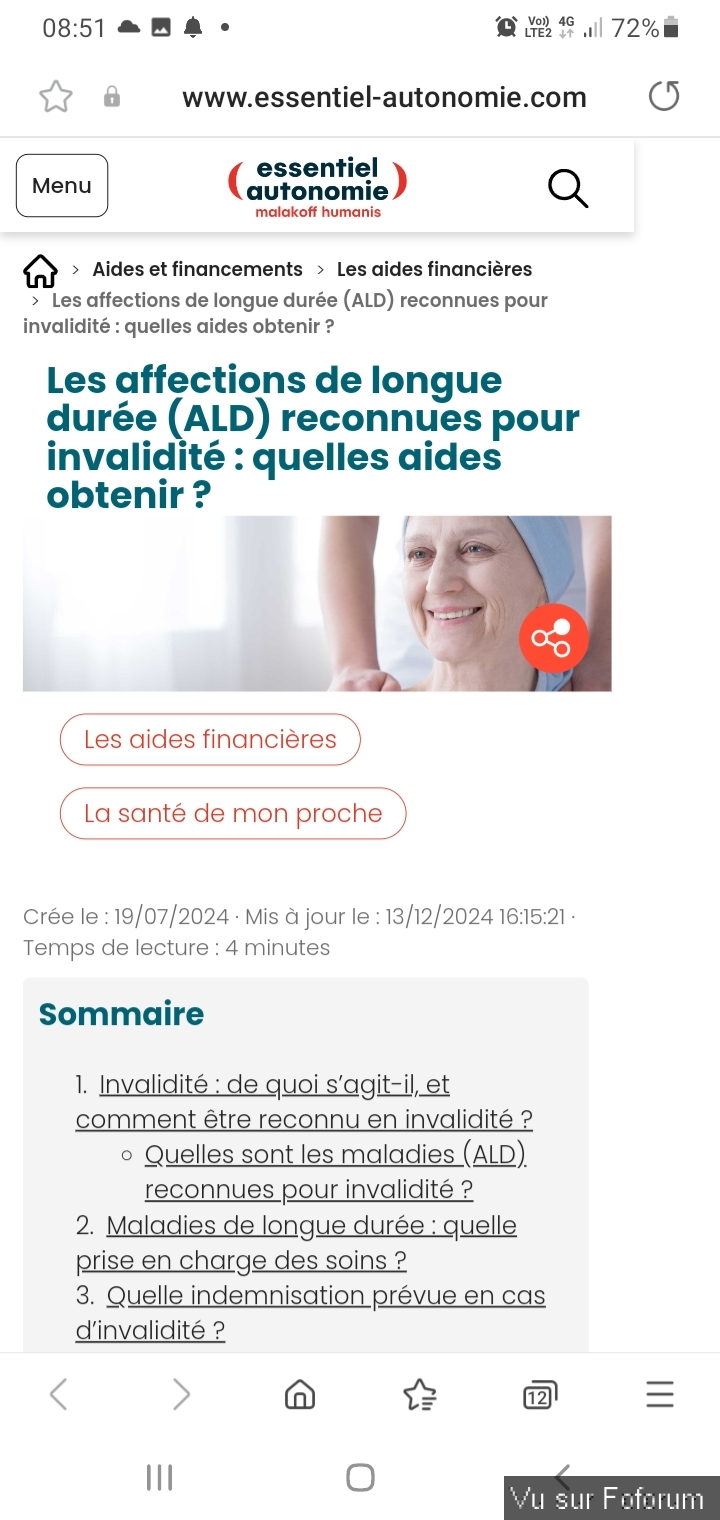This screenshot has height=1520, width=720.
Task: Select the La santé de mon proche chip
Action: 233,814
